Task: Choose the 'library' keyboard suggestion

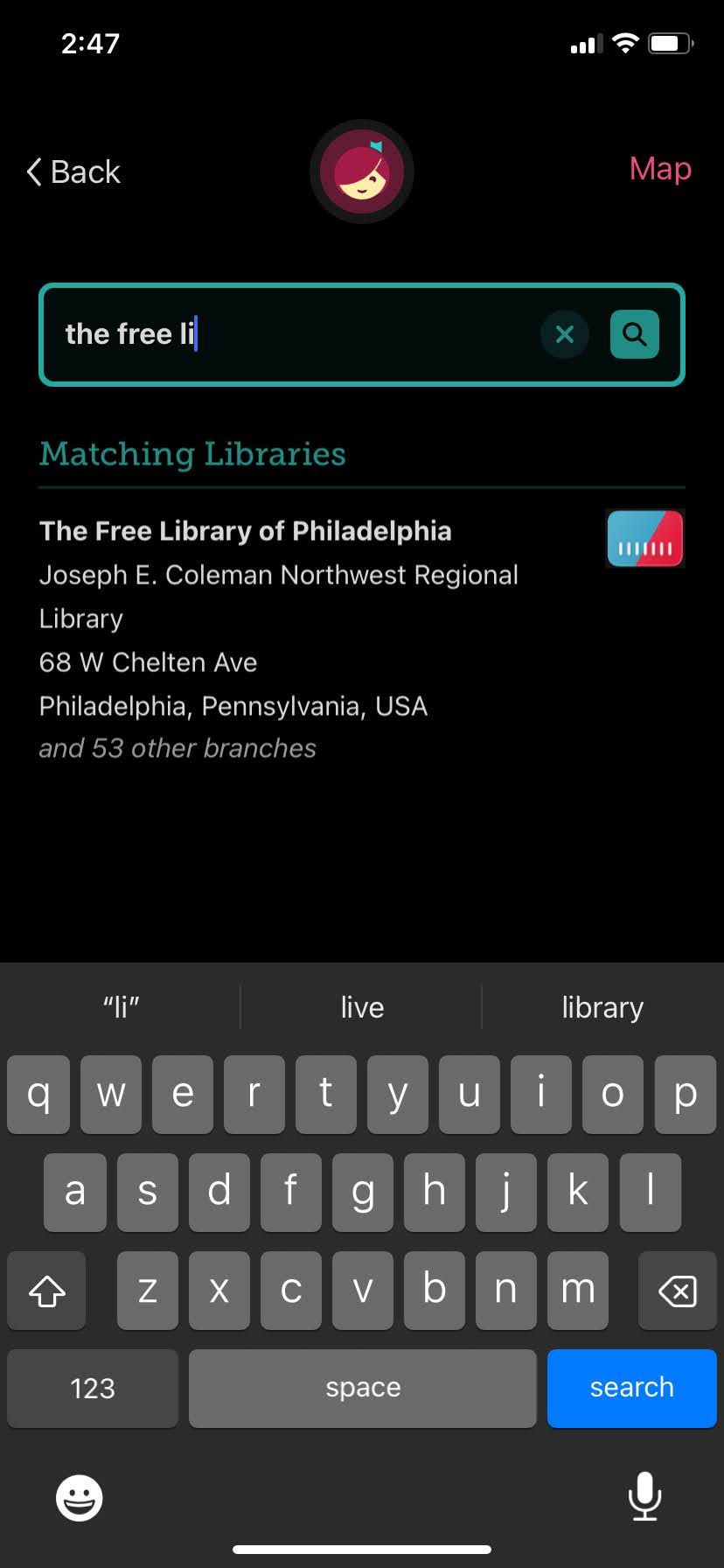Action: click(602, 1007)
